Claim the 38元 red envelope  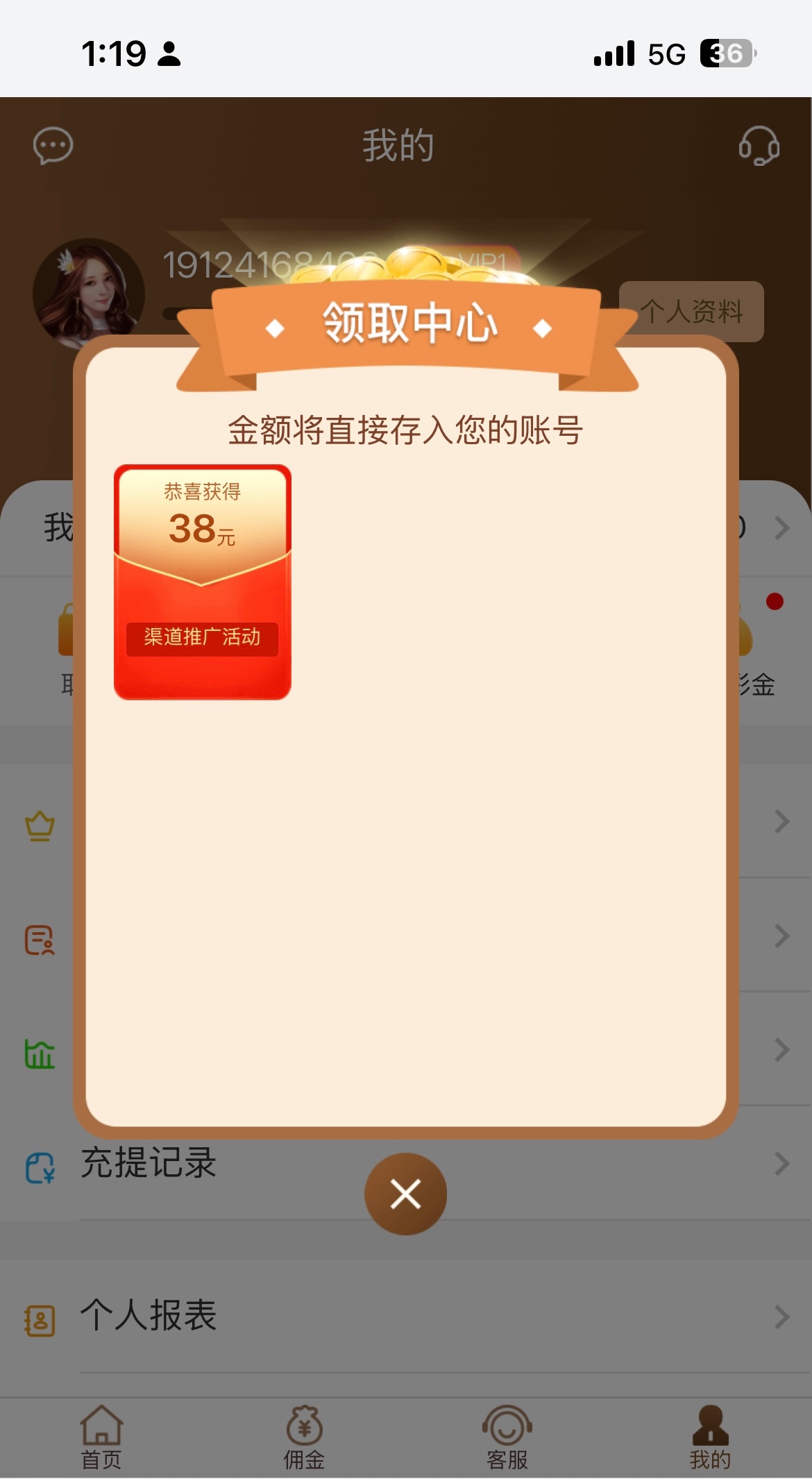pyautogui.click(x=202, y=582)
